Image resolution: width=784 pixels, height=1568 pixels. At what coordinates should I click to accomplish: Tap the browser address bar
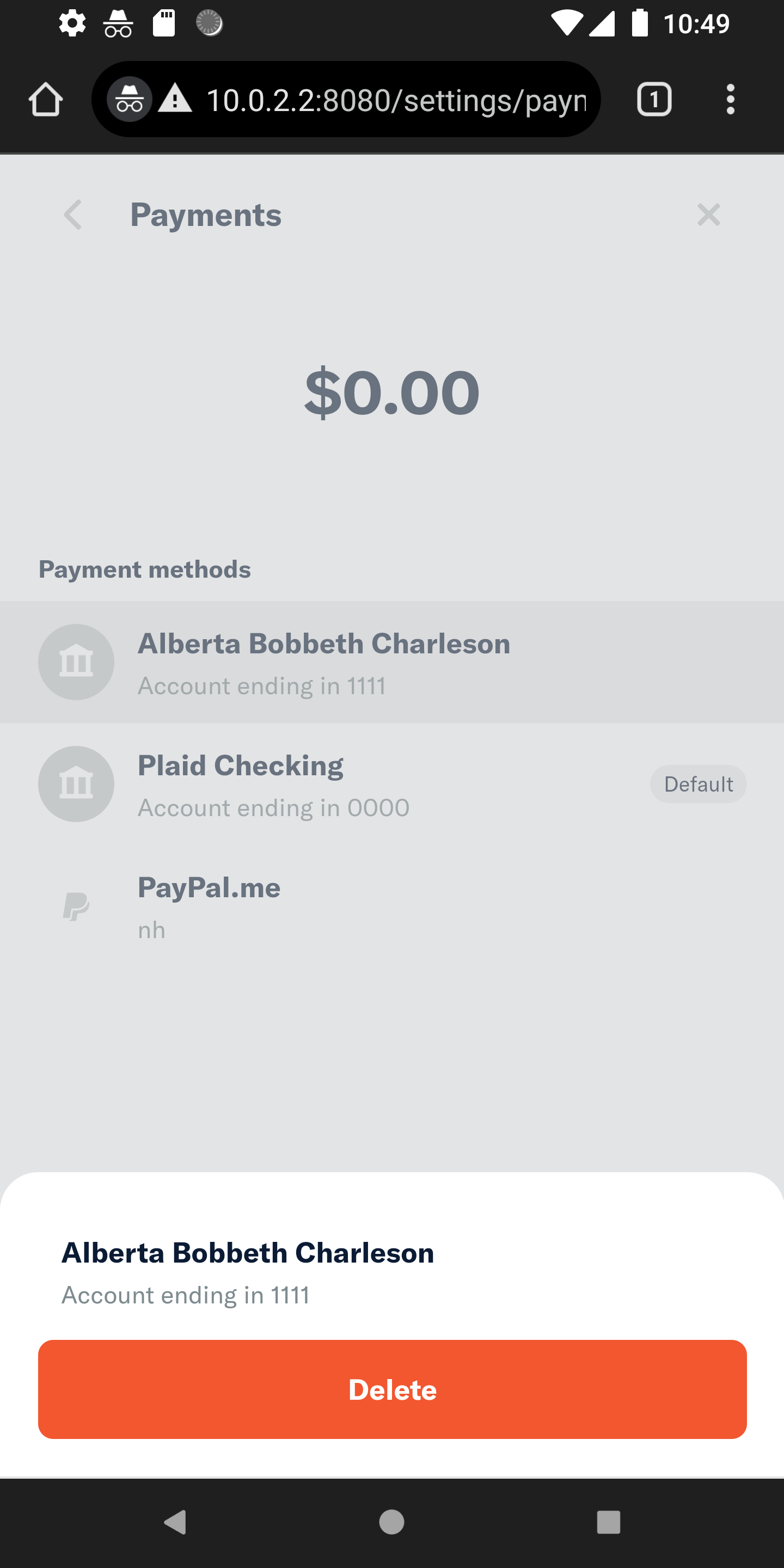point(396,100)
